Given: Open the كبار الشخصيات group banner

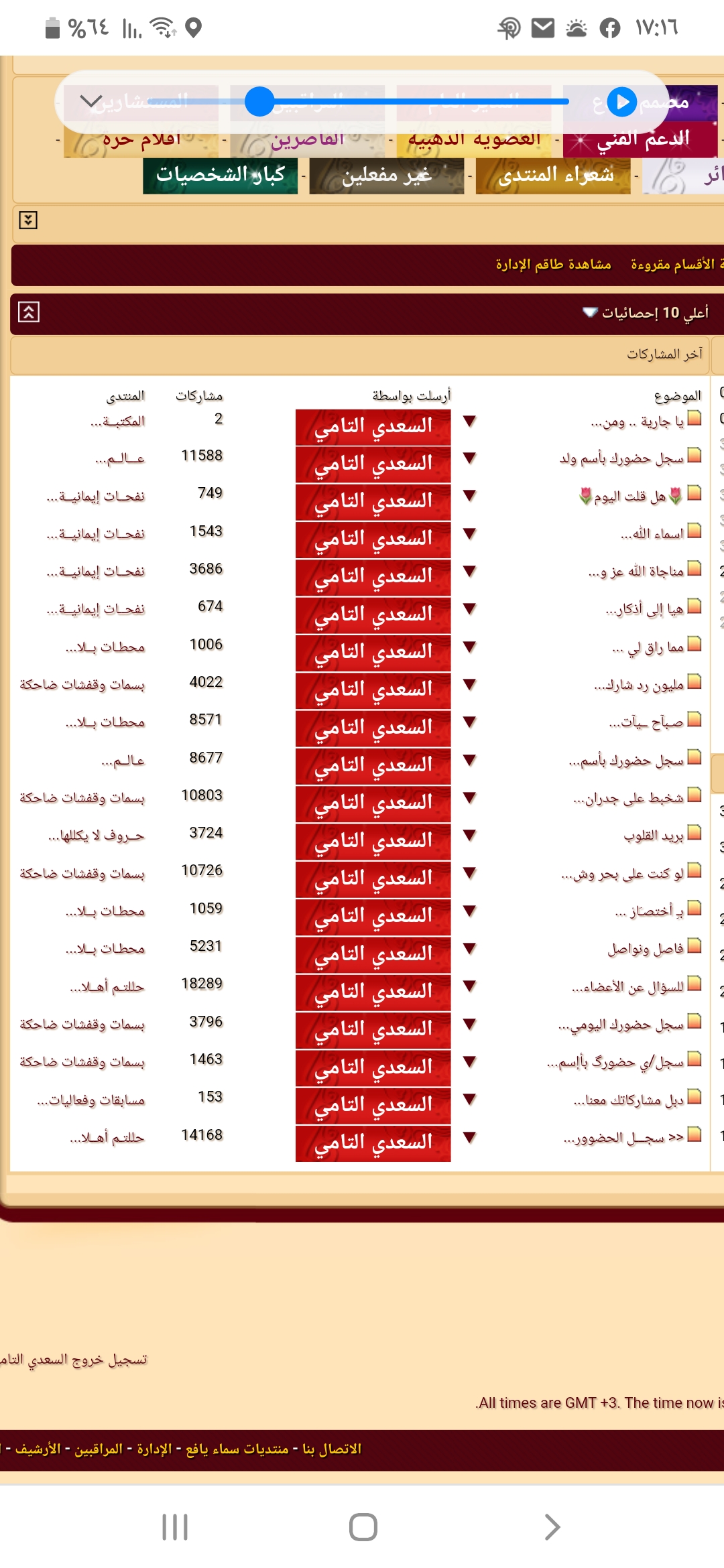Looking at the screenshot, I should click(221, 176).
